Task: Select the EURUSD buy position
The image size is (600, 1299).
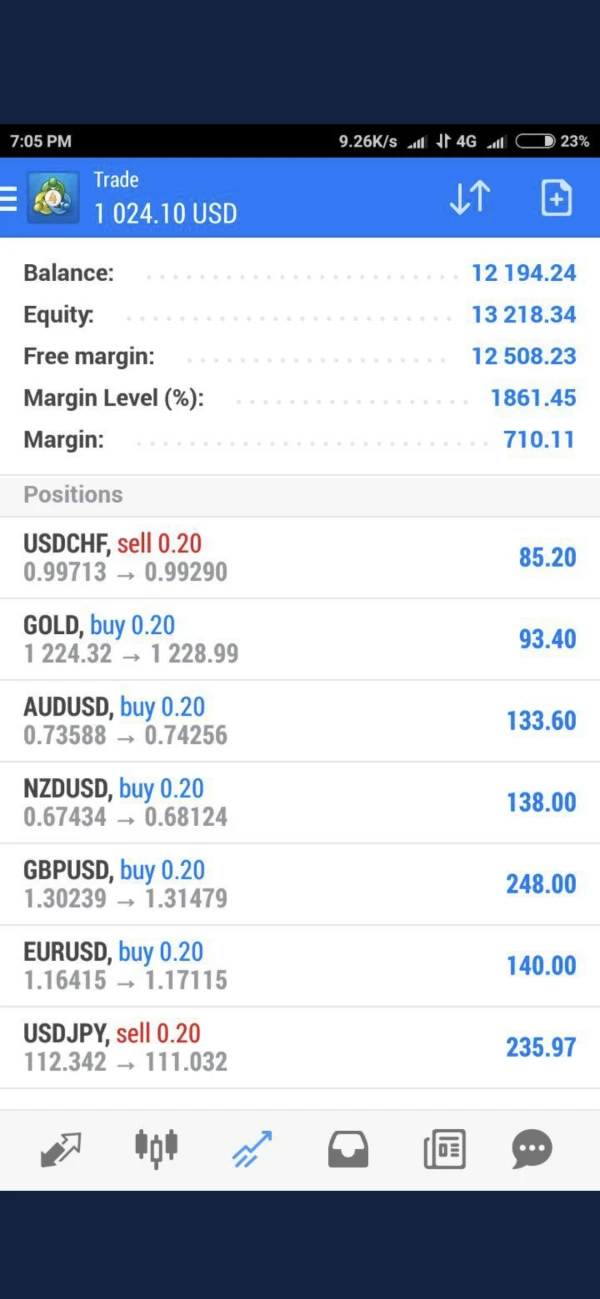Action: (300, 966)
